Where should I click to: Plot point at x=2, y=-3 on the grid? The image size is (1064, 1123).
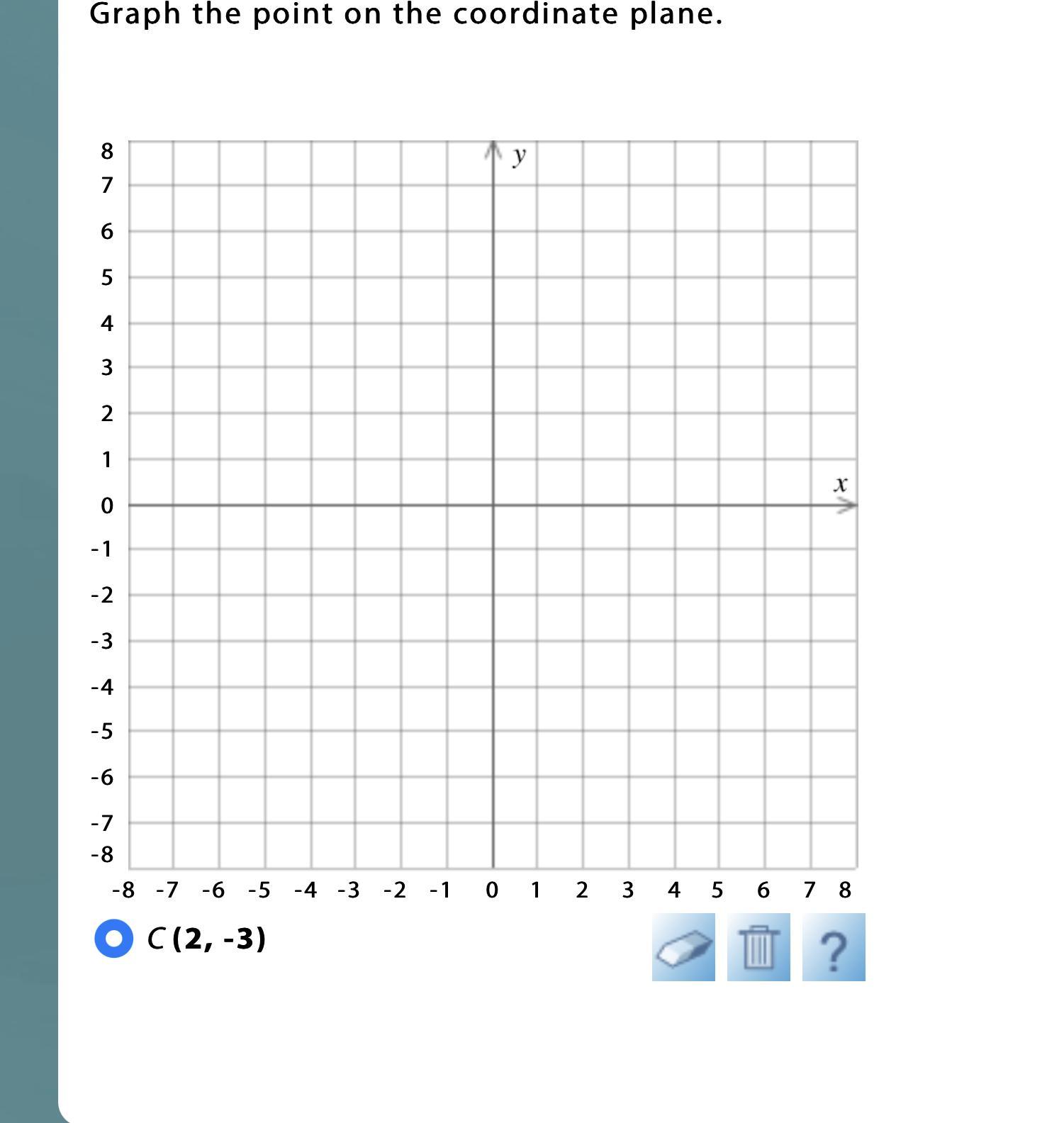click(583, 641)
